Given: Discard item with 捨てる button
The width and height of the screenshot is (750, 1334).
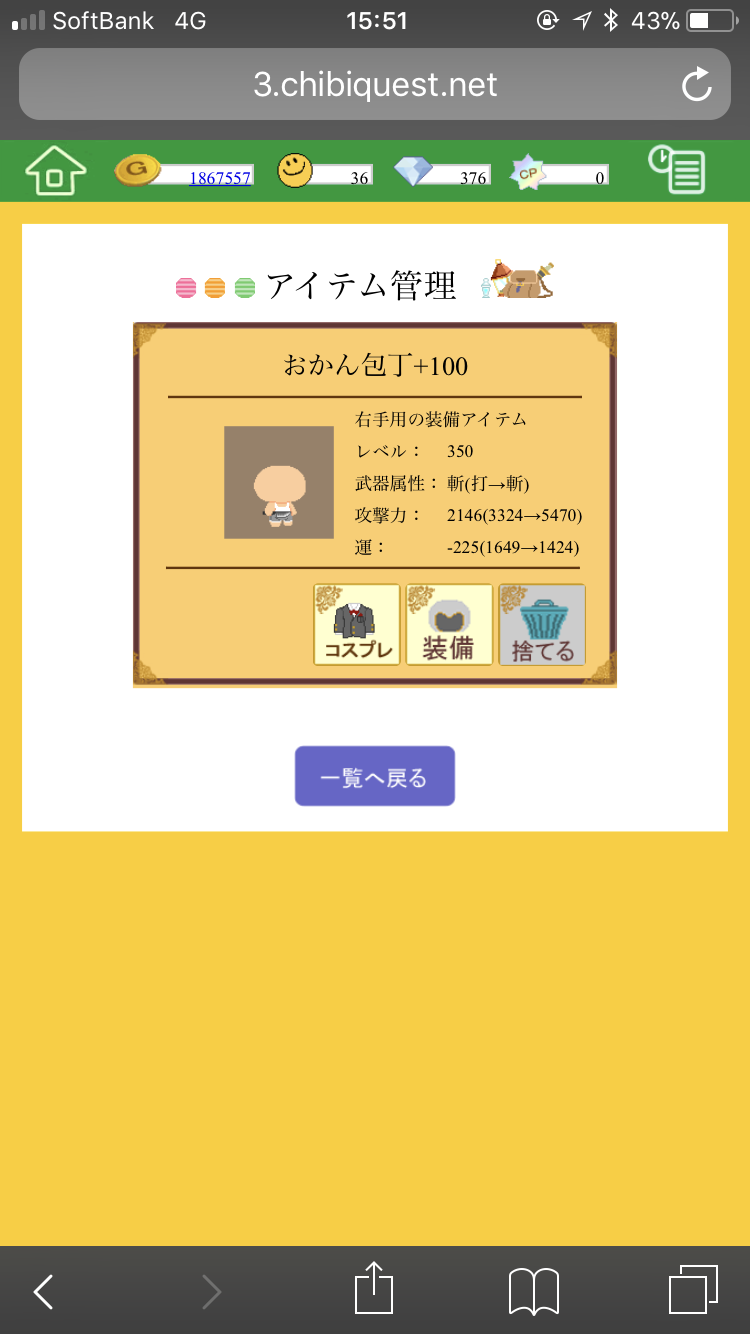Looking at the screenshot, I should pos(542,625).
